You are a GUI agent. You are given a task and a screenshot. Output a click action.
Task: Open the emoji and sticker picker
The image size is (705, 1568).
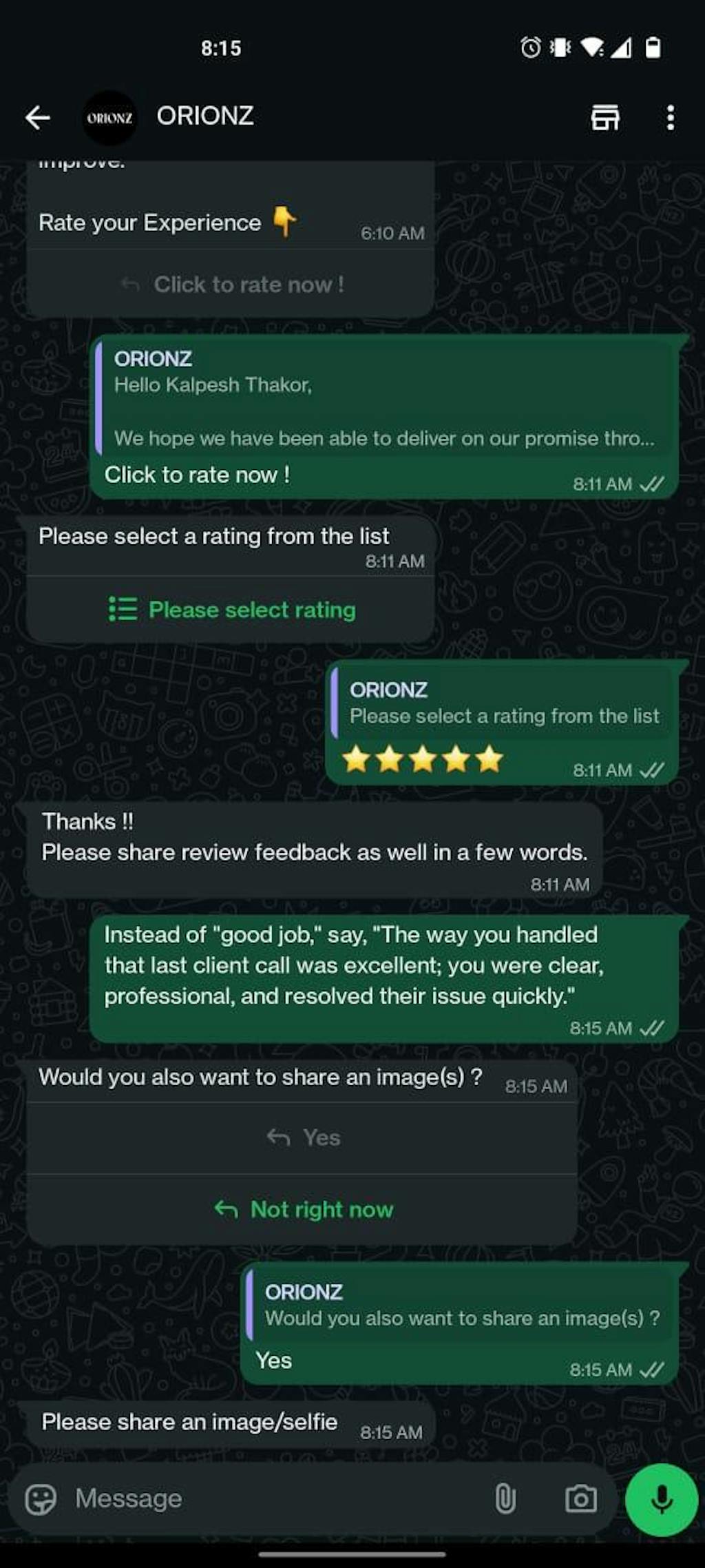41,1499
